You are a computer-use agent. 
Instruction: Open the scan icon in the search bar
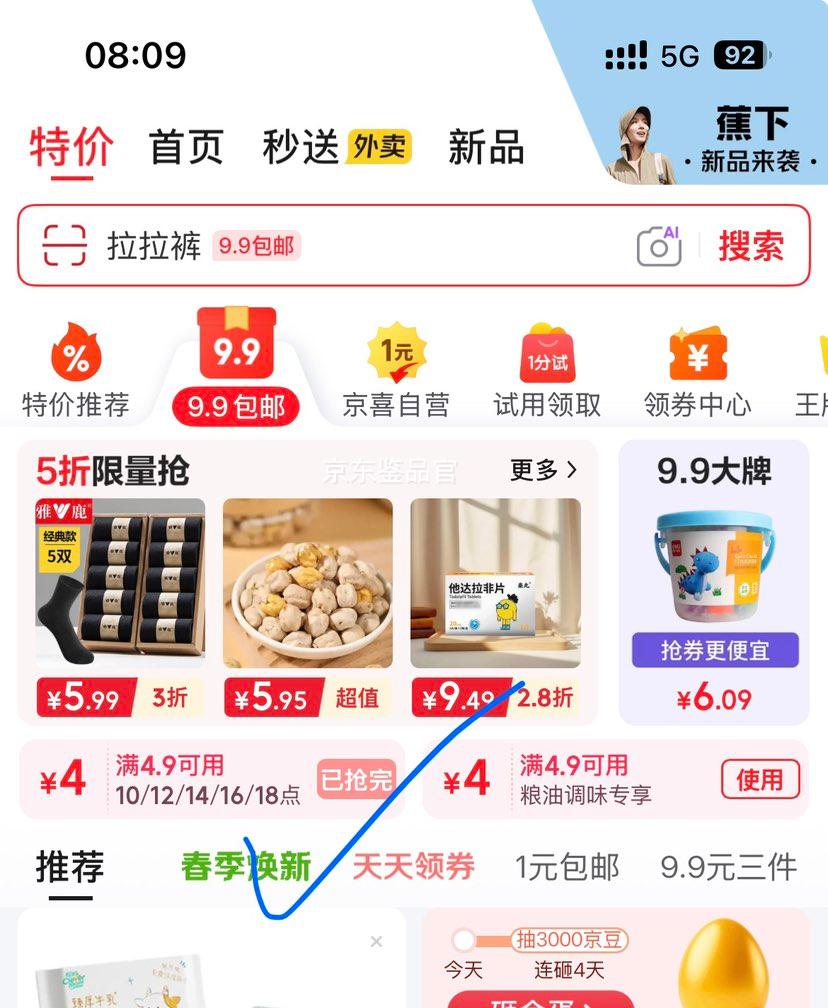click(x=63, y=243)
